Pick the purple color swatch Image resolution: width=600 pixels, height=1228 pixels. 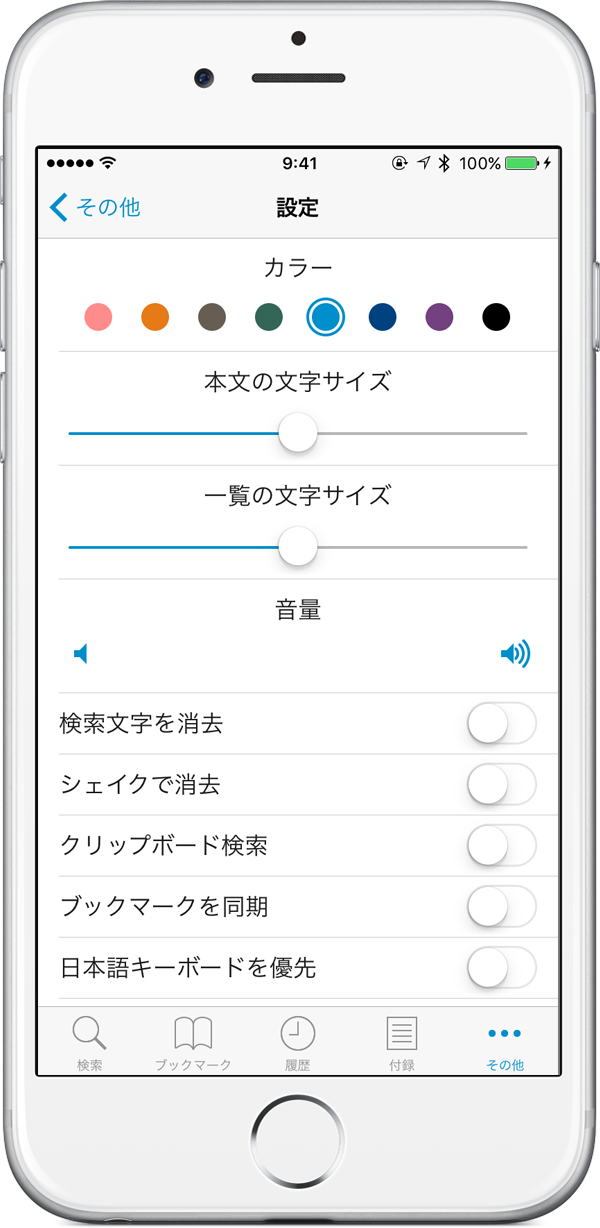(x=439, y=318)
